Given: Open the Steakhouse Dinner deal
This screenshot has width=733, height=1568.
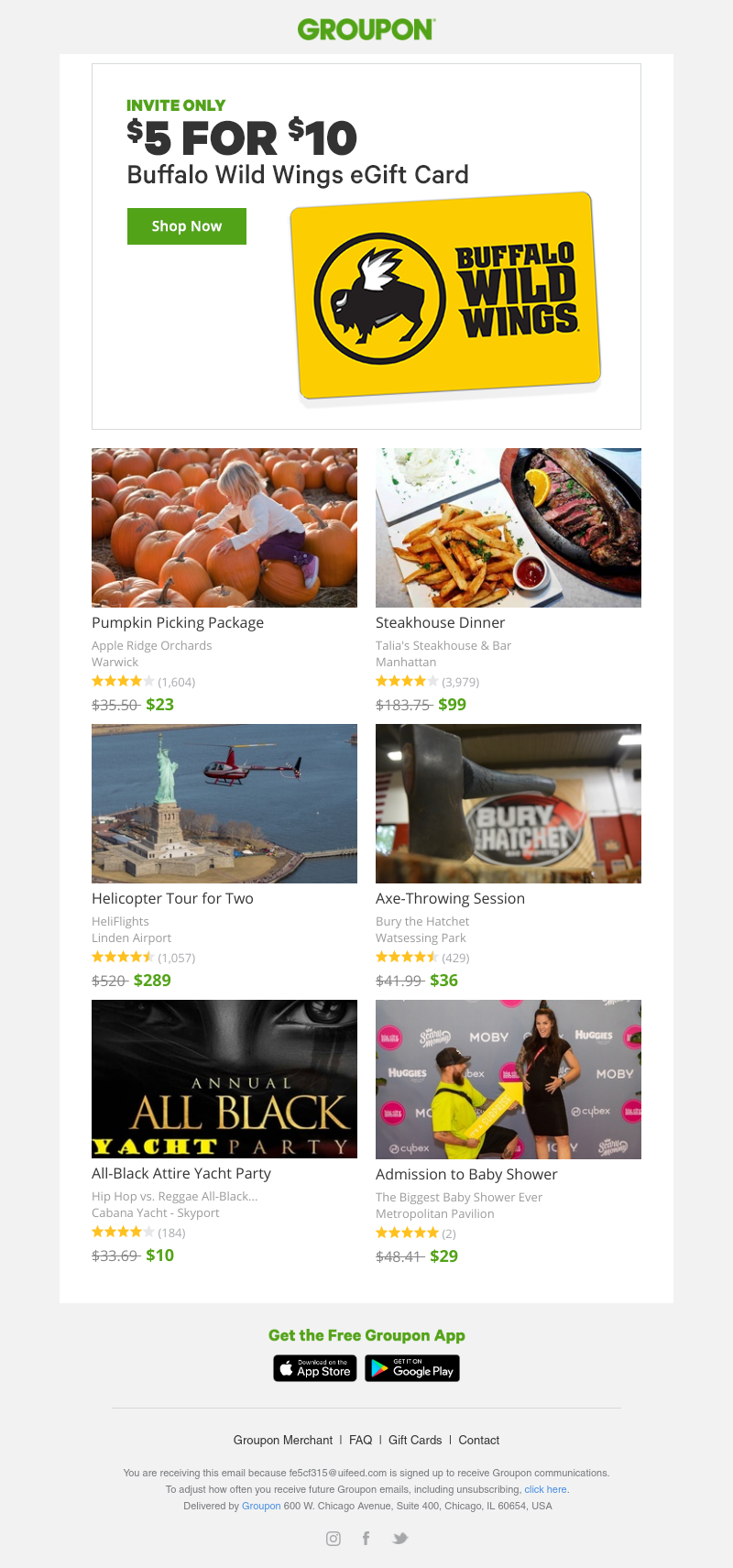Looking at the screenshot, I should coord(440,622).
